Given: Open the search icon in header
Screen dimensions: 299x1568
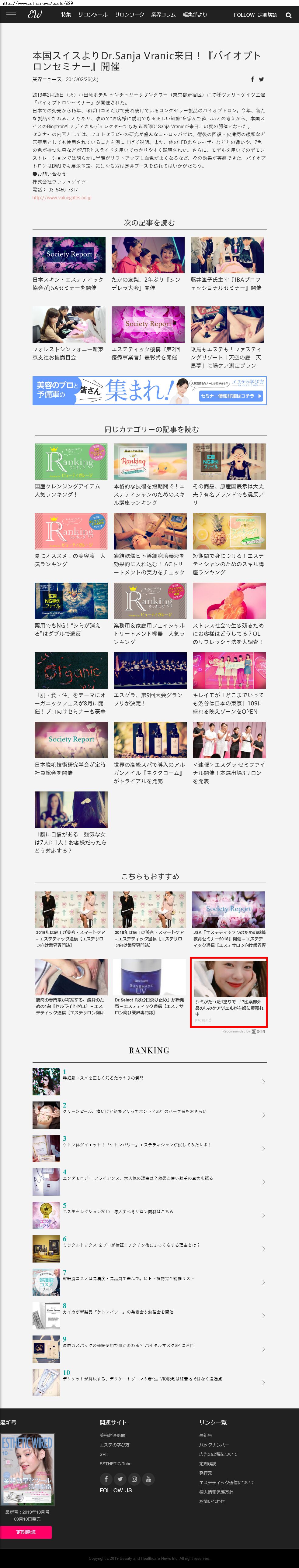Looking at the screenshot, I should [x=289, y=15].
